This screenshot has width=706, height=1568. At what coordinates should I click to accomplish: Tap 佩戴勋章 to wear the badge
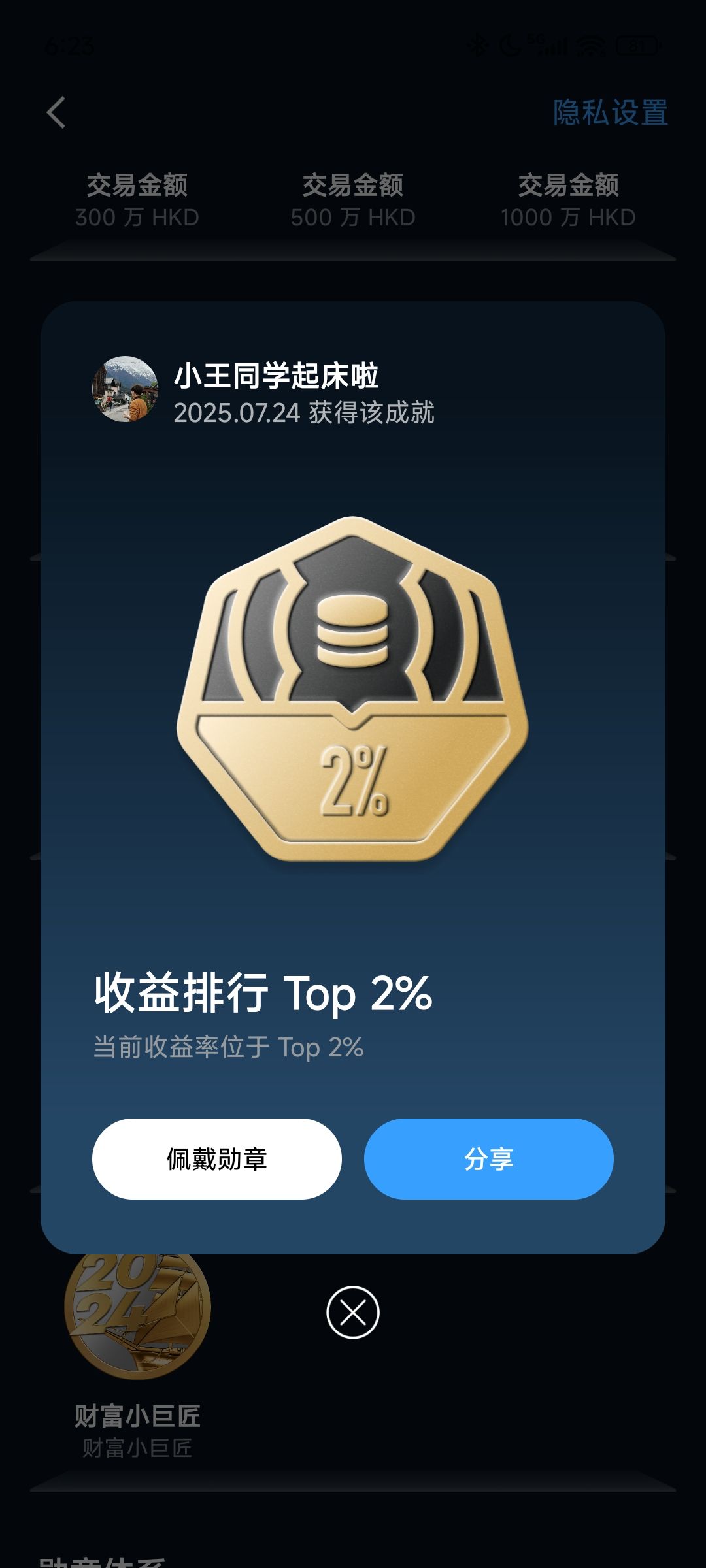[x=217, y=1158]
